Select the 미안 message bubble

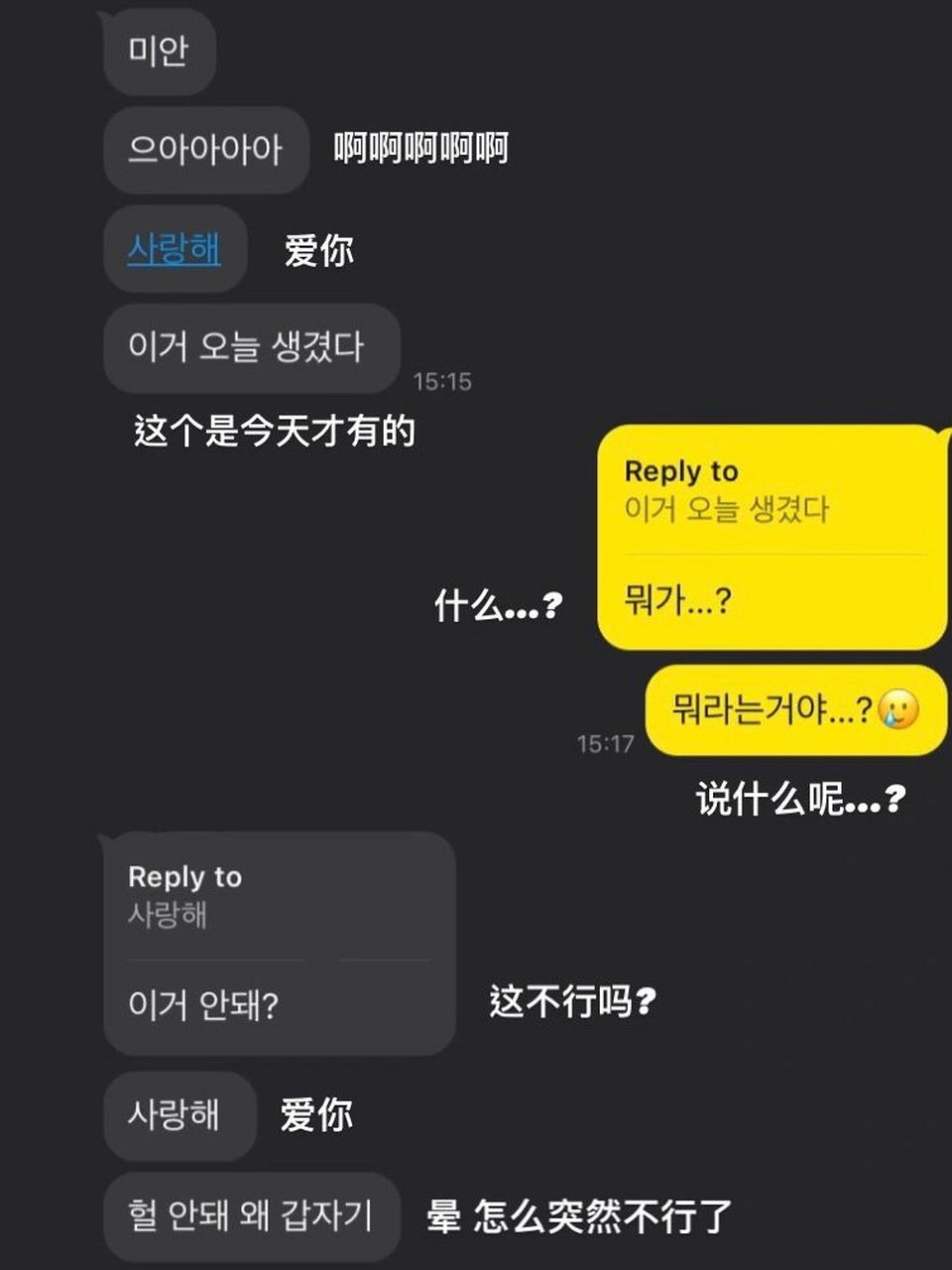pyautogui.click(x=159, y=51)
